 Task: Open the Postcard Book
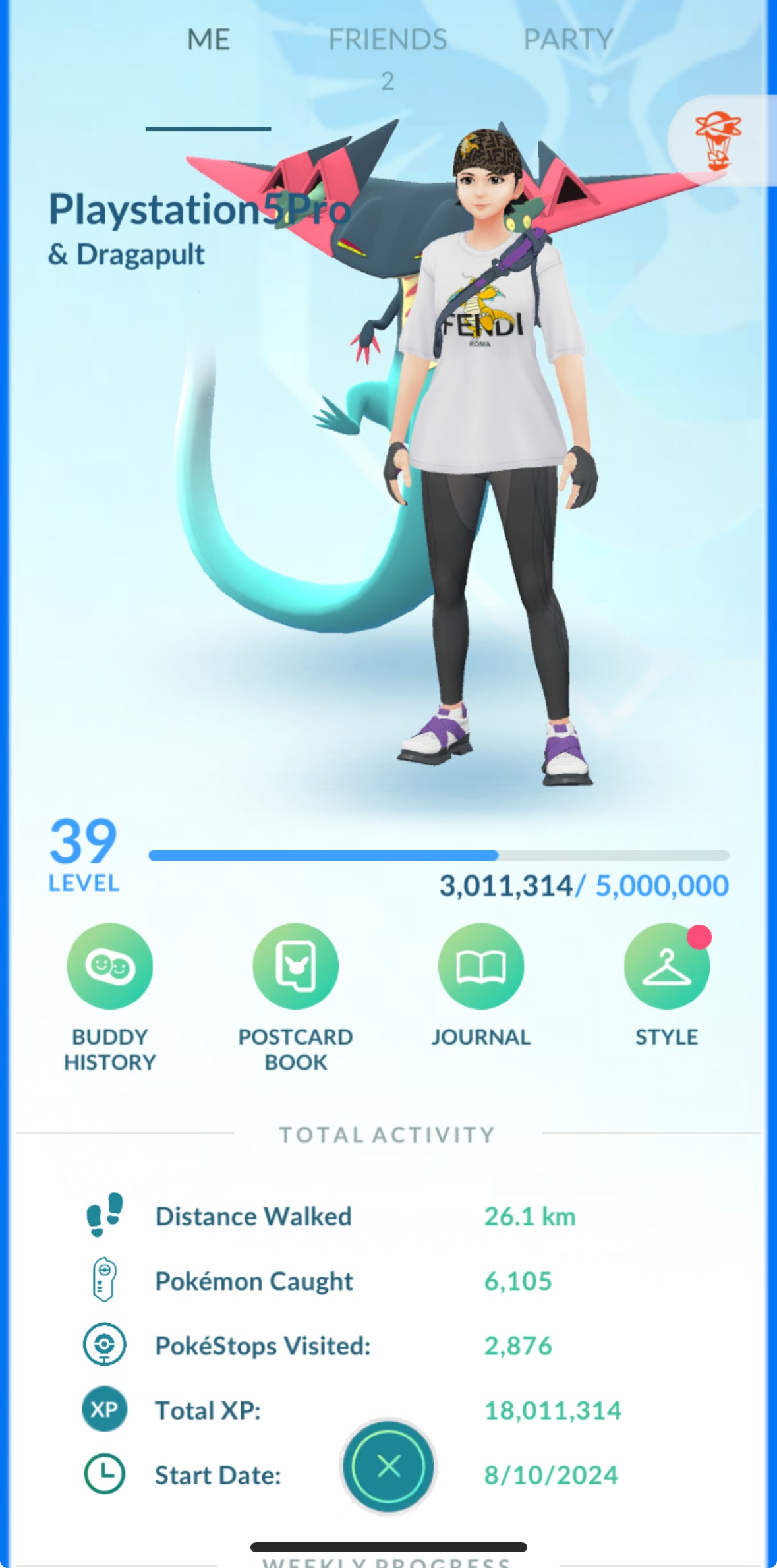(x=295, y=966)
